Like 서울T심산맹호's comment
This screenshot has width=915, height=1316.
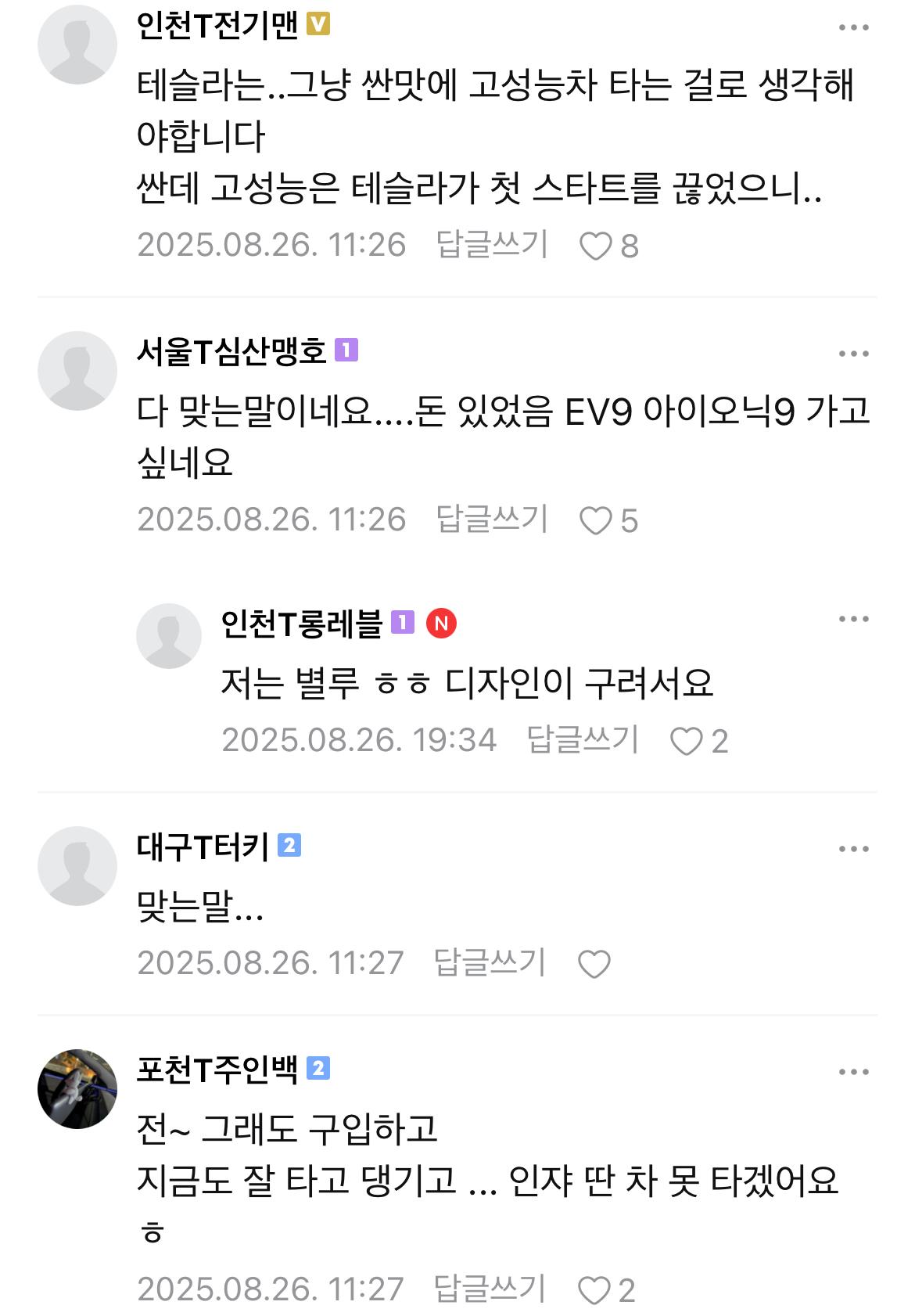pos(596,521)
